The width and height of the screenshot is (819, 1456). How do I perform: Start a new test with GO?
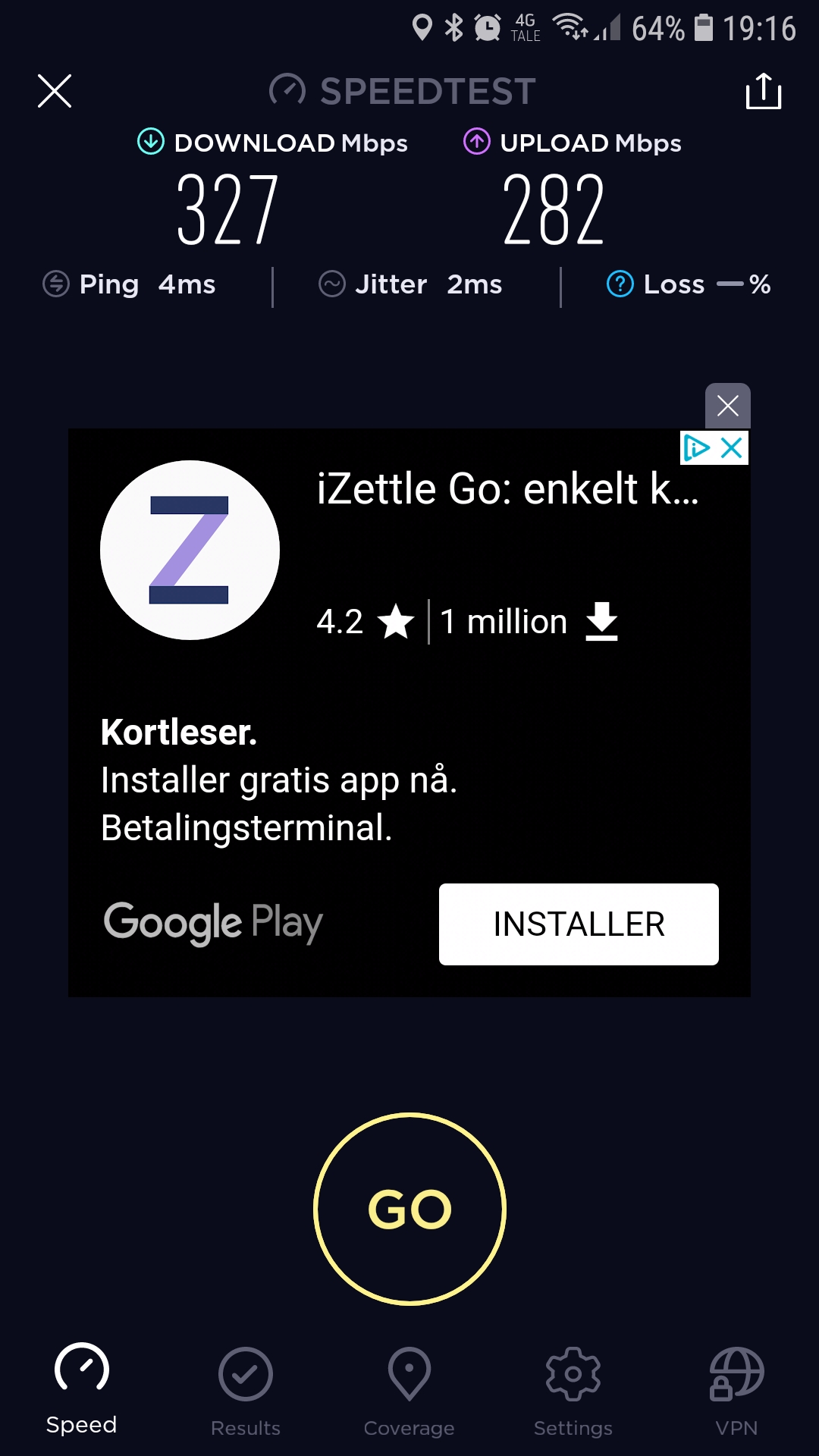click(x=409, y=1209)
